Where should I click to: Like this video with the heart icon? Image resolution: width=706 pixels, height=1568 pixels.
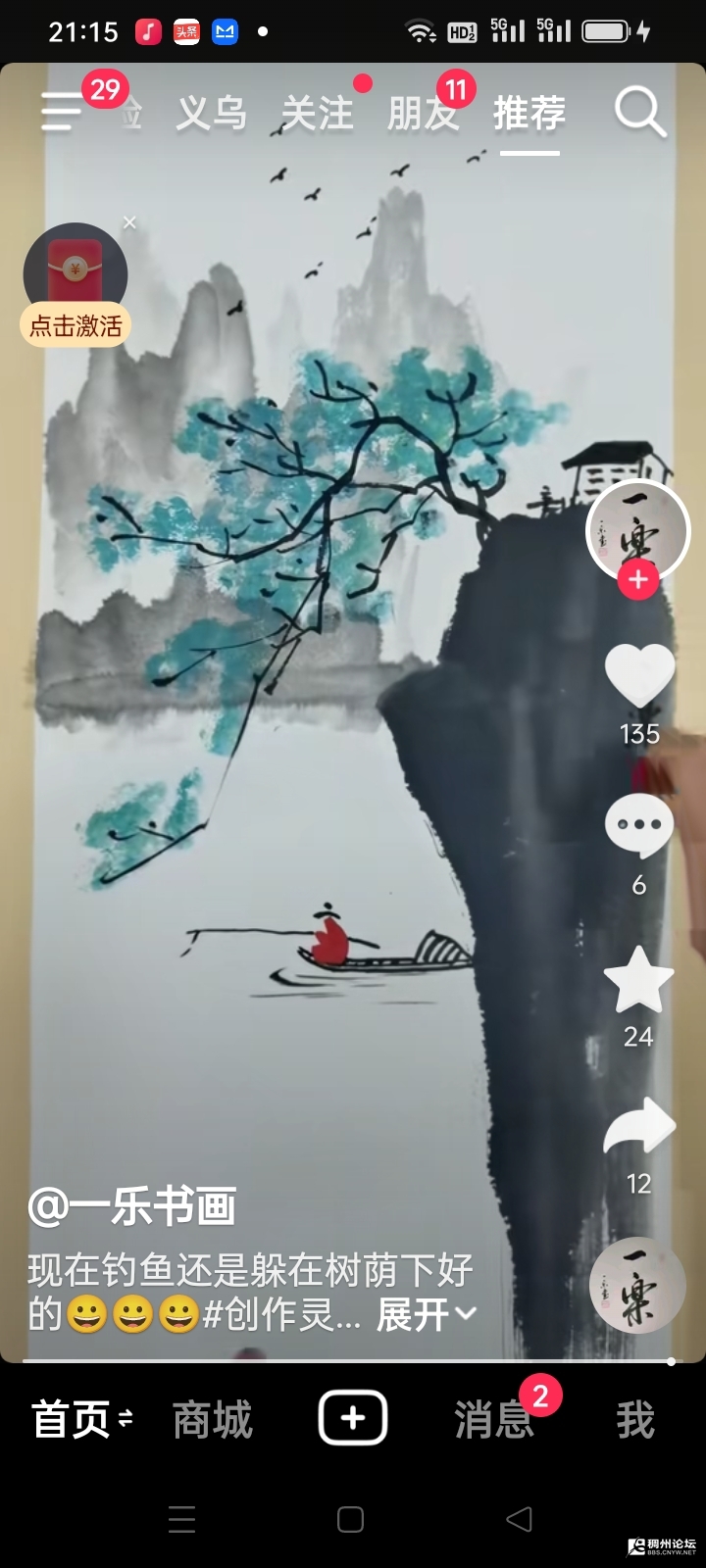(x=639, y=676)
